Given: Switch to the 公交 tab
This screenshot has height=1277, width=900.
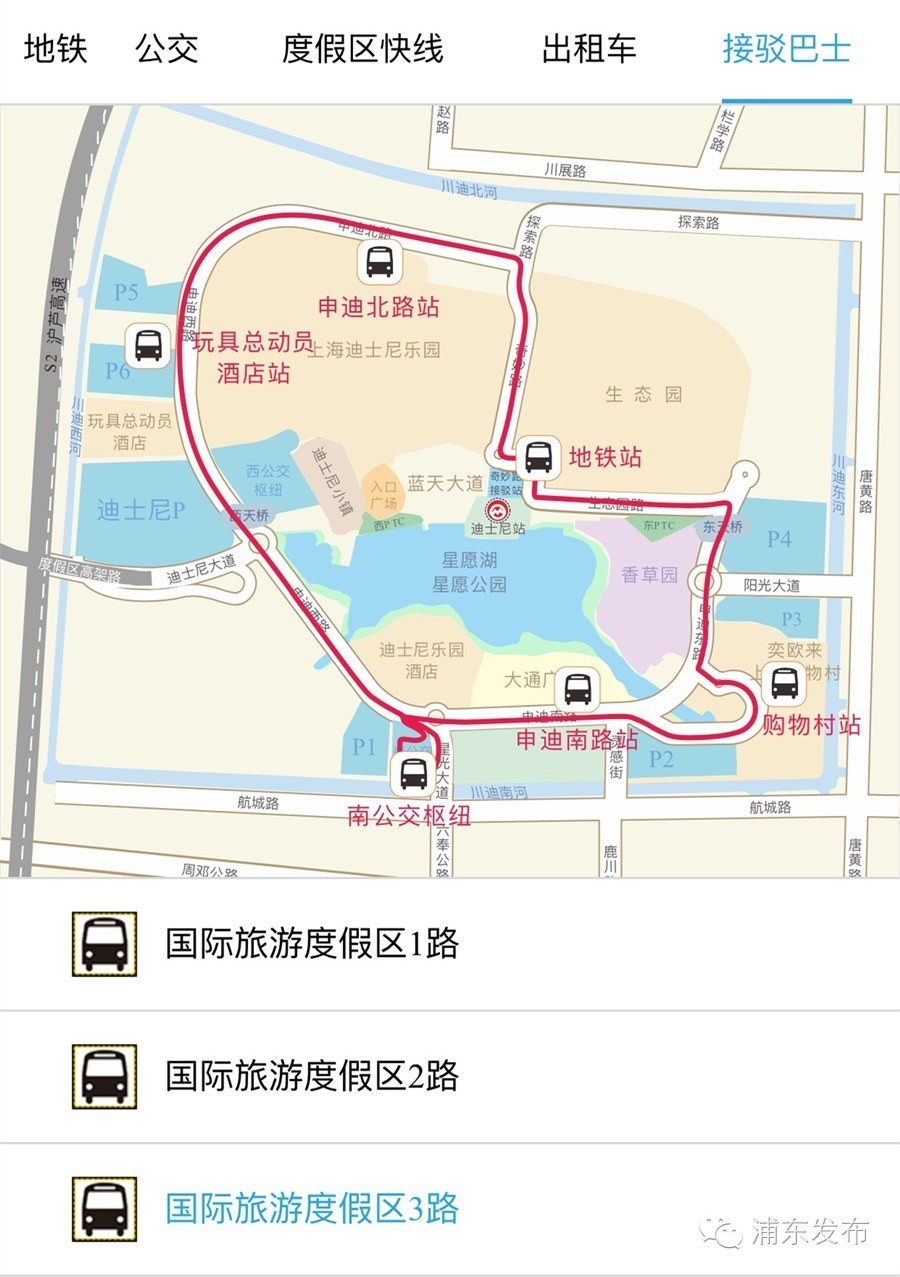Looking at the screenshot, I should point(166,48).
